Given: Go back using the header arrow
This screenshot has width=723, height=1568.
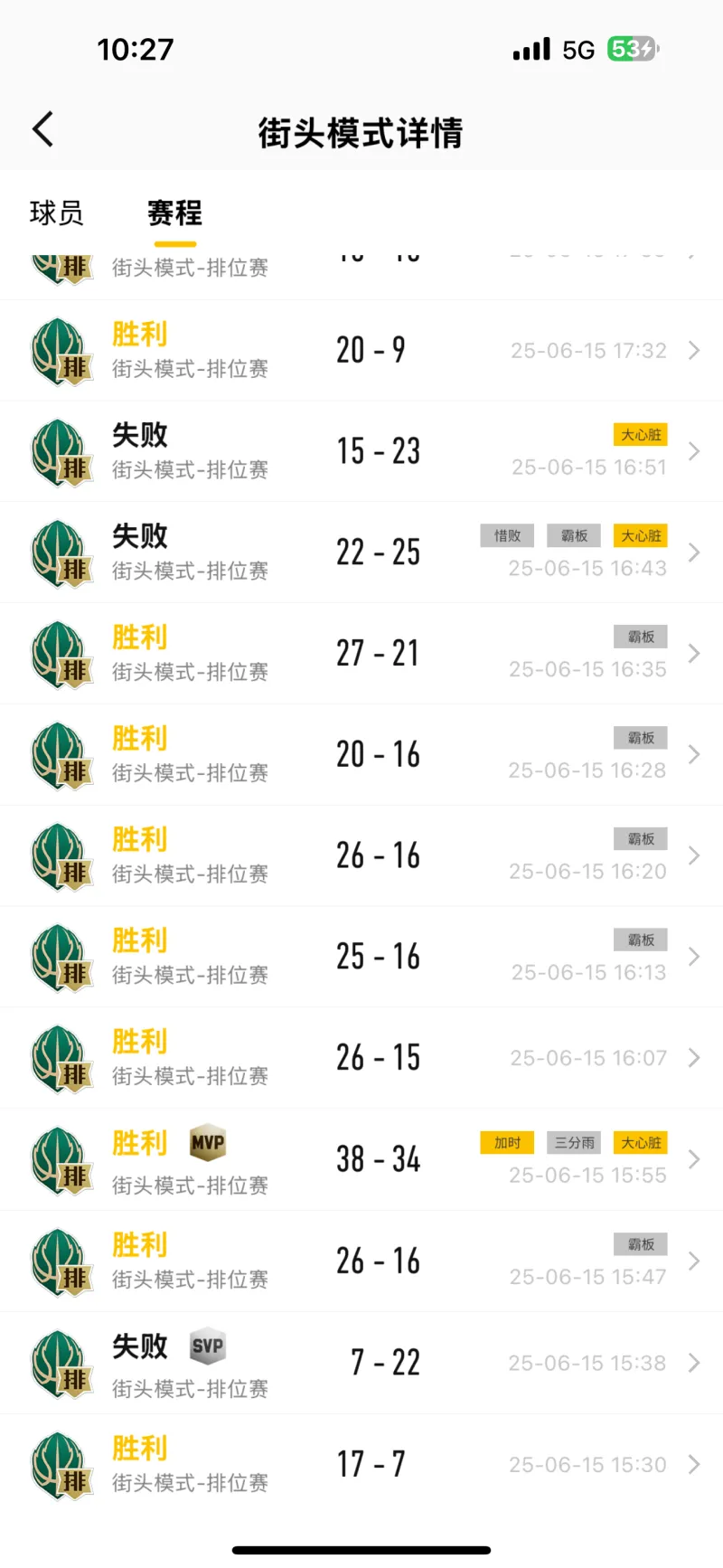Looking at the screenshot, I should pyautogui.click(x=42, y=129).
